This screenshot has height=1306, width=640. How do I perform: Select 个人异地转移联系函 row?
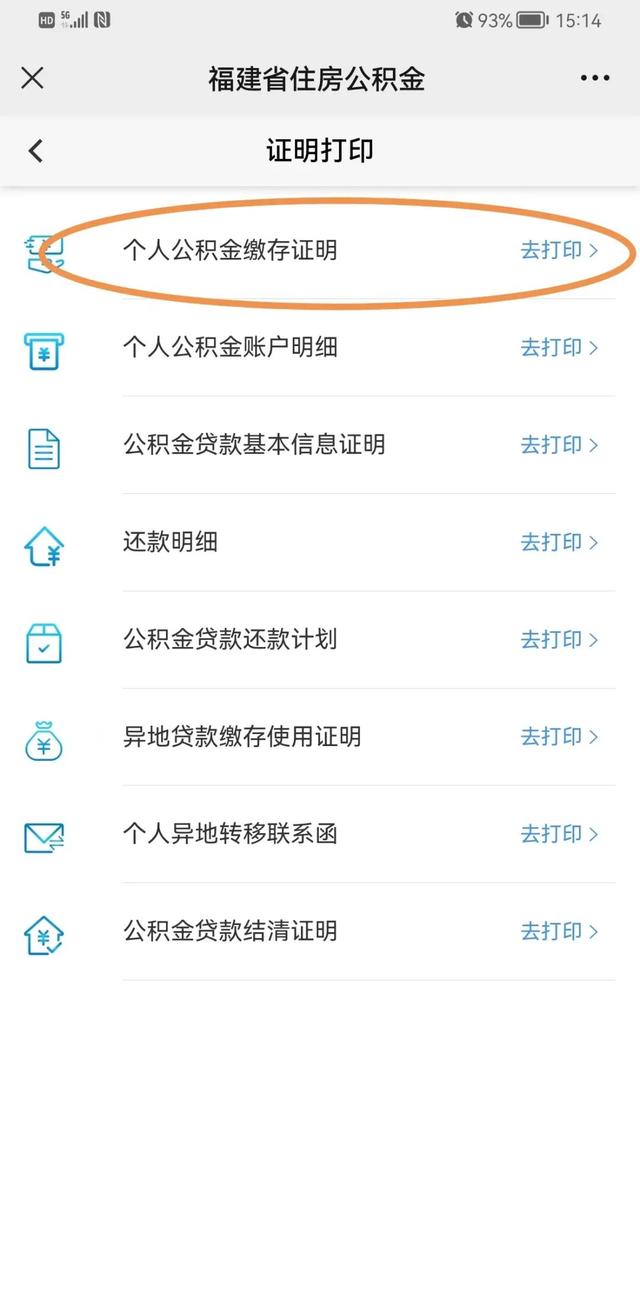pos(320,834)
